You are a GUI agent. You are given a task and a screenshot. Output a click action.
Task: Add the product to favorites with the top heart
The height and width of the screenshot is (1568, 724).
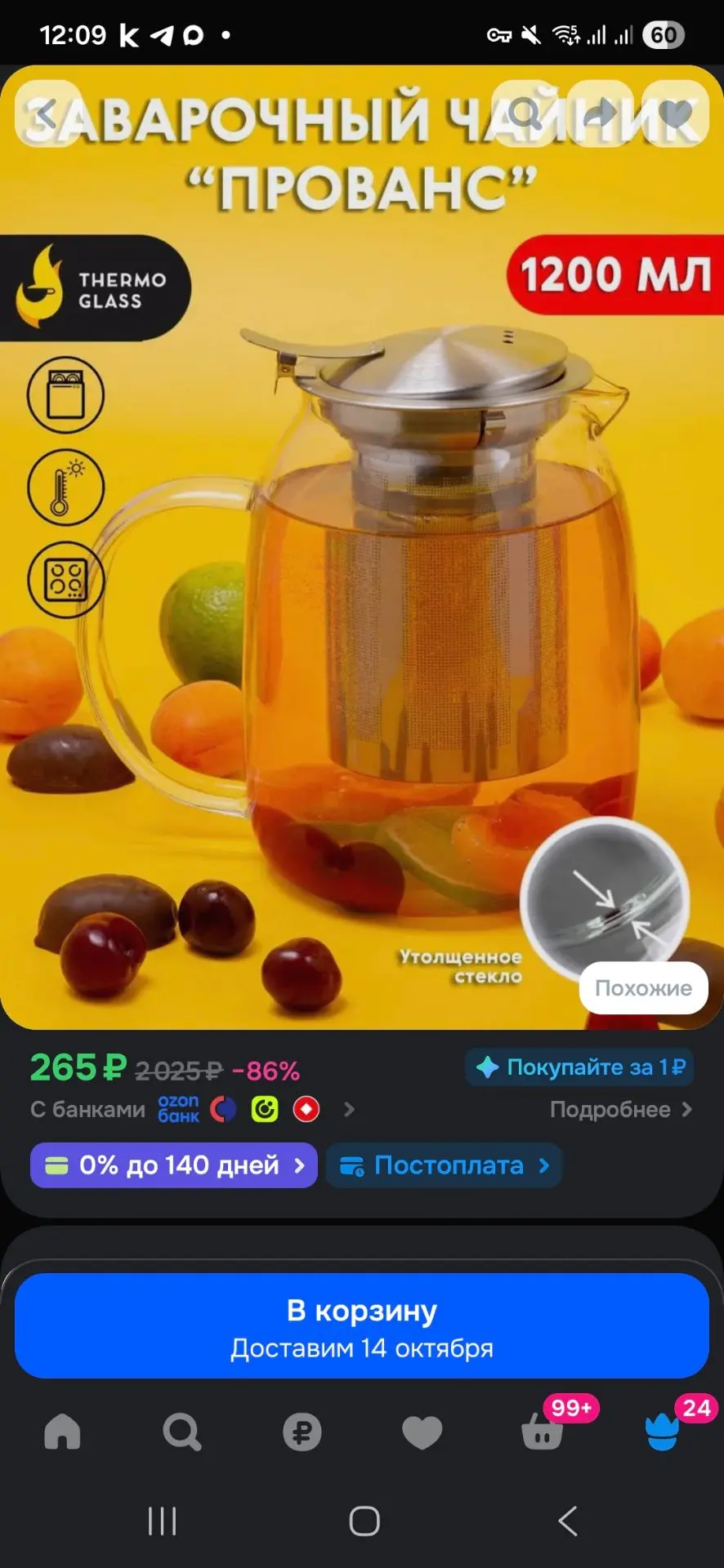[675, 114]
